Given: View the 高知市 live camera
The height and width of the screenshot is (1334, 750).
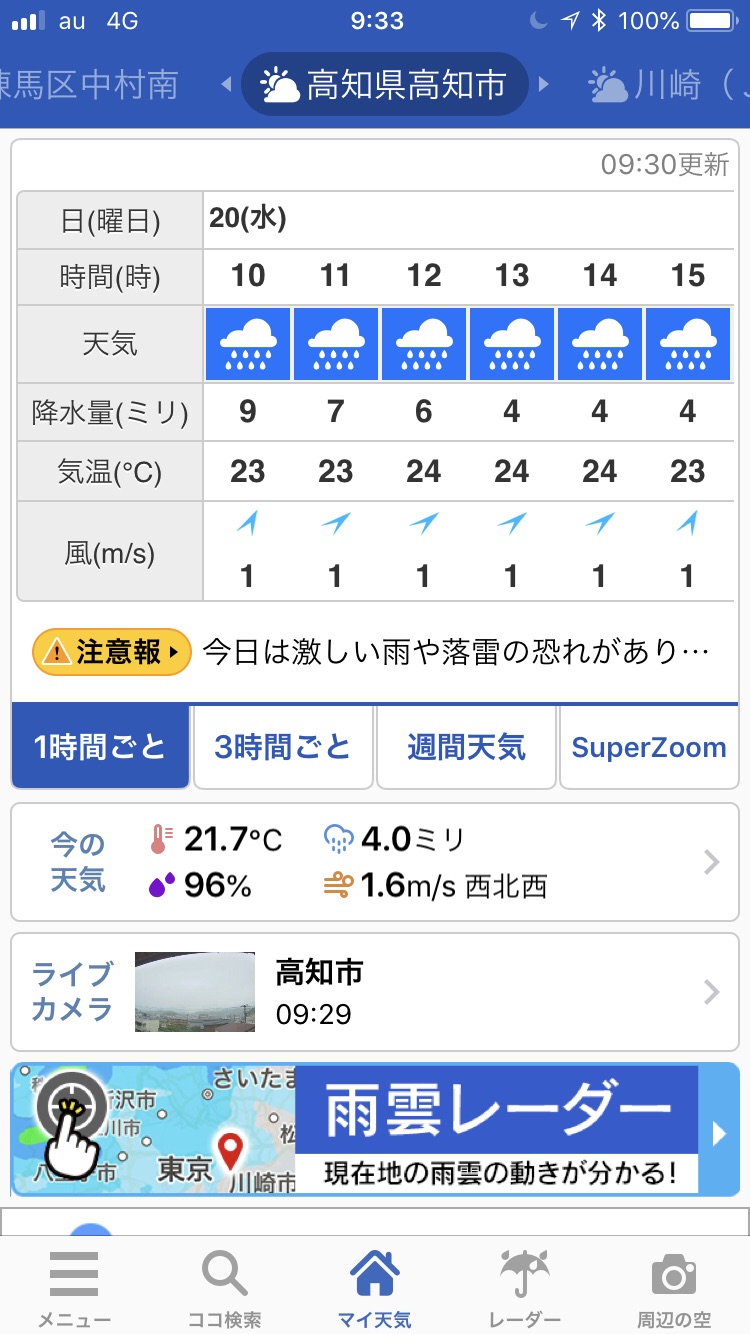Looking at the screenshot, I should click(375, 992).
